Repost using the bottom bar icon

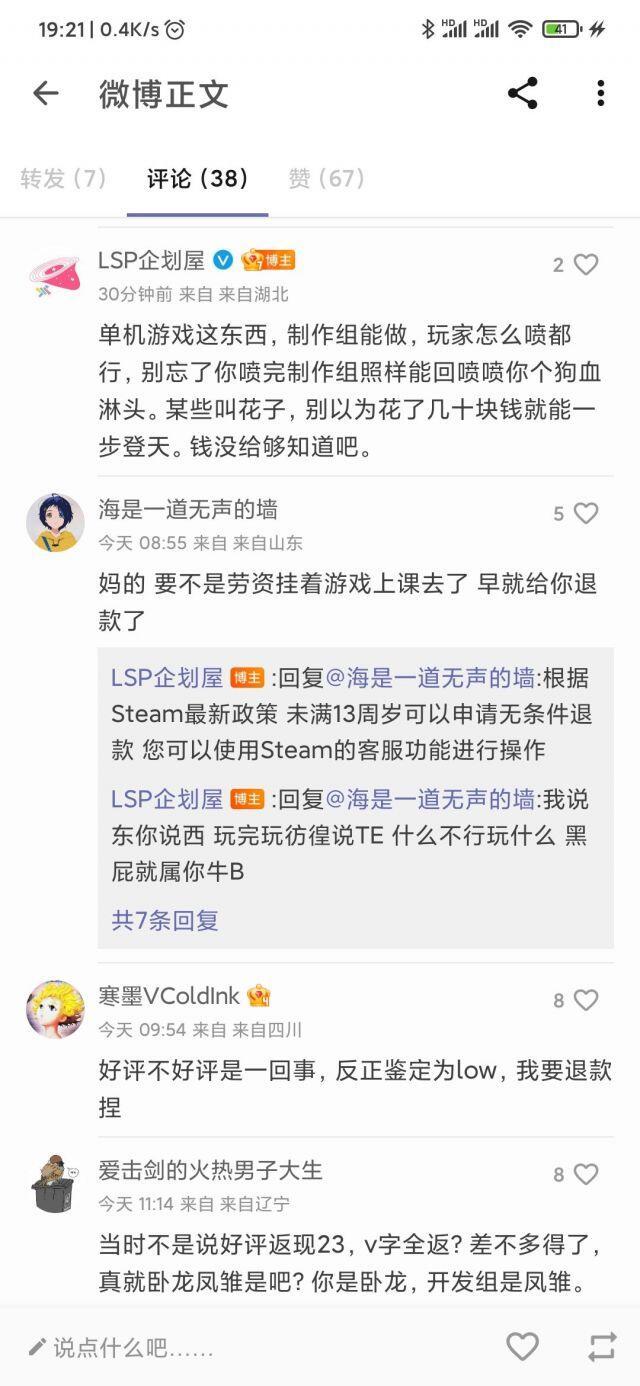click(x=601, y=1347)
